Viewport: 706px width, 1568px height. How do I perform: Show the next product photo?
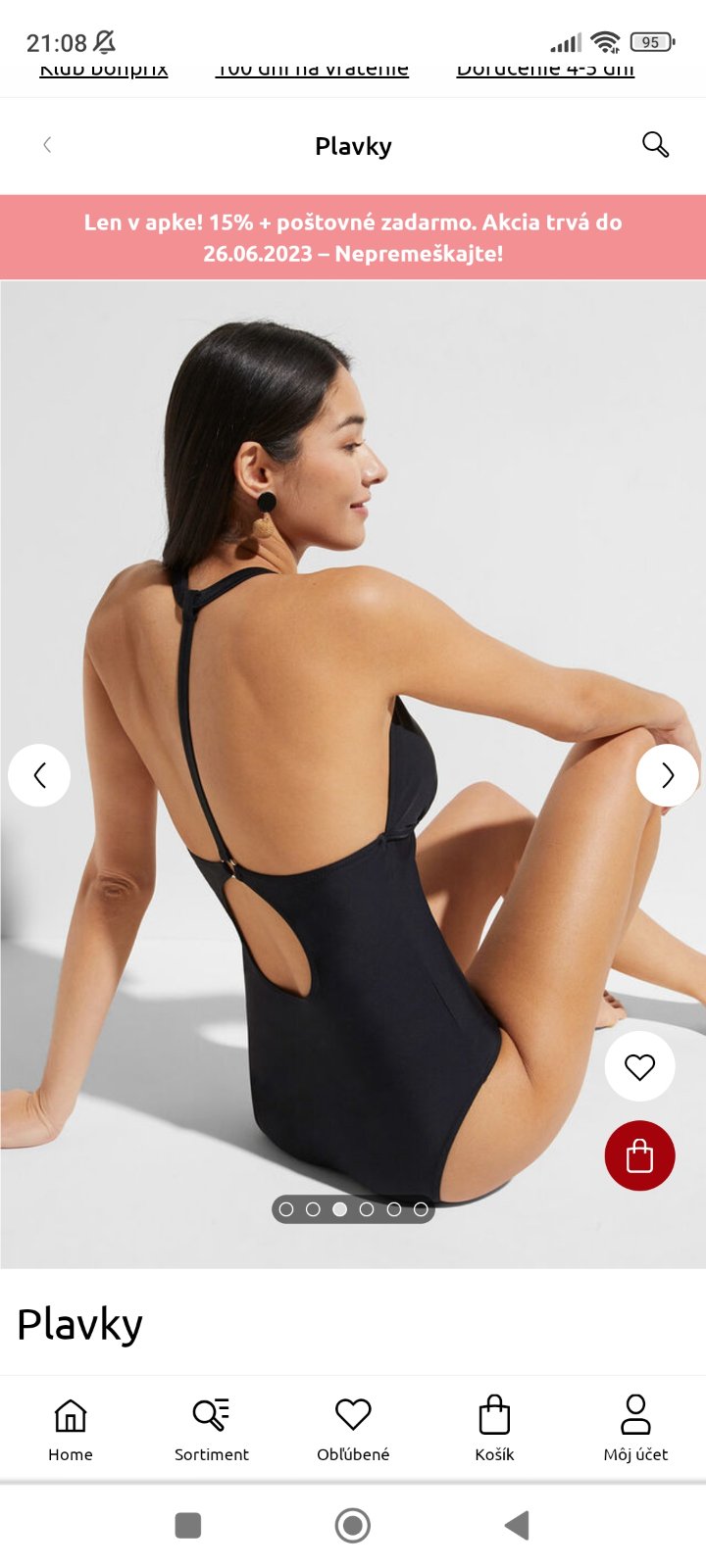click(x=668, y=775)
